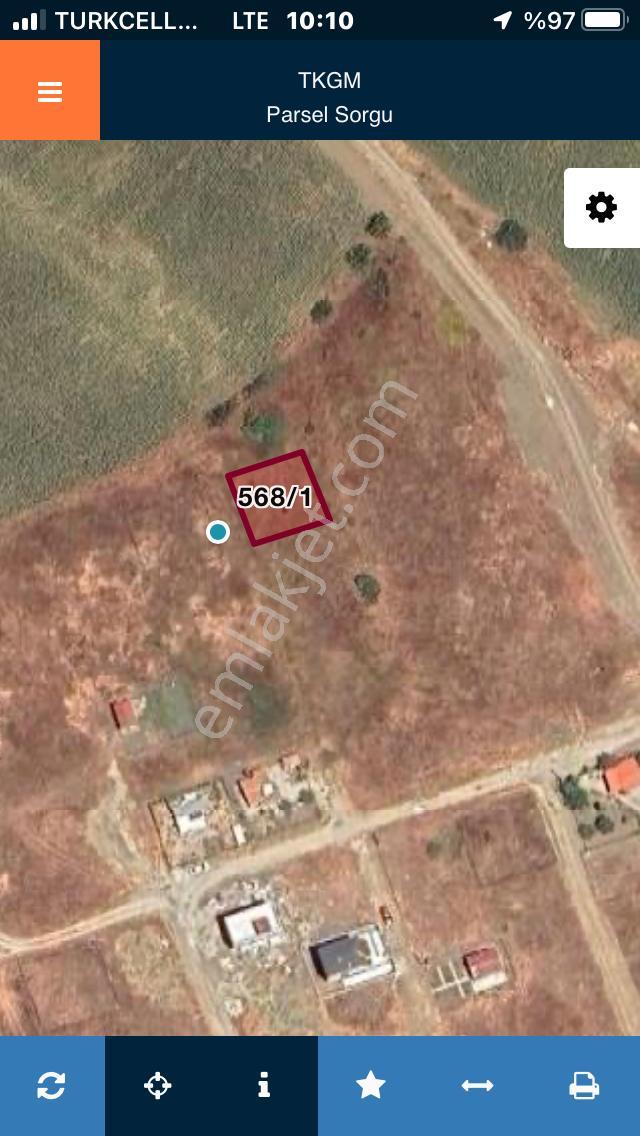Open map settings gear
The image size is (640, 1136).
(602, 208)
